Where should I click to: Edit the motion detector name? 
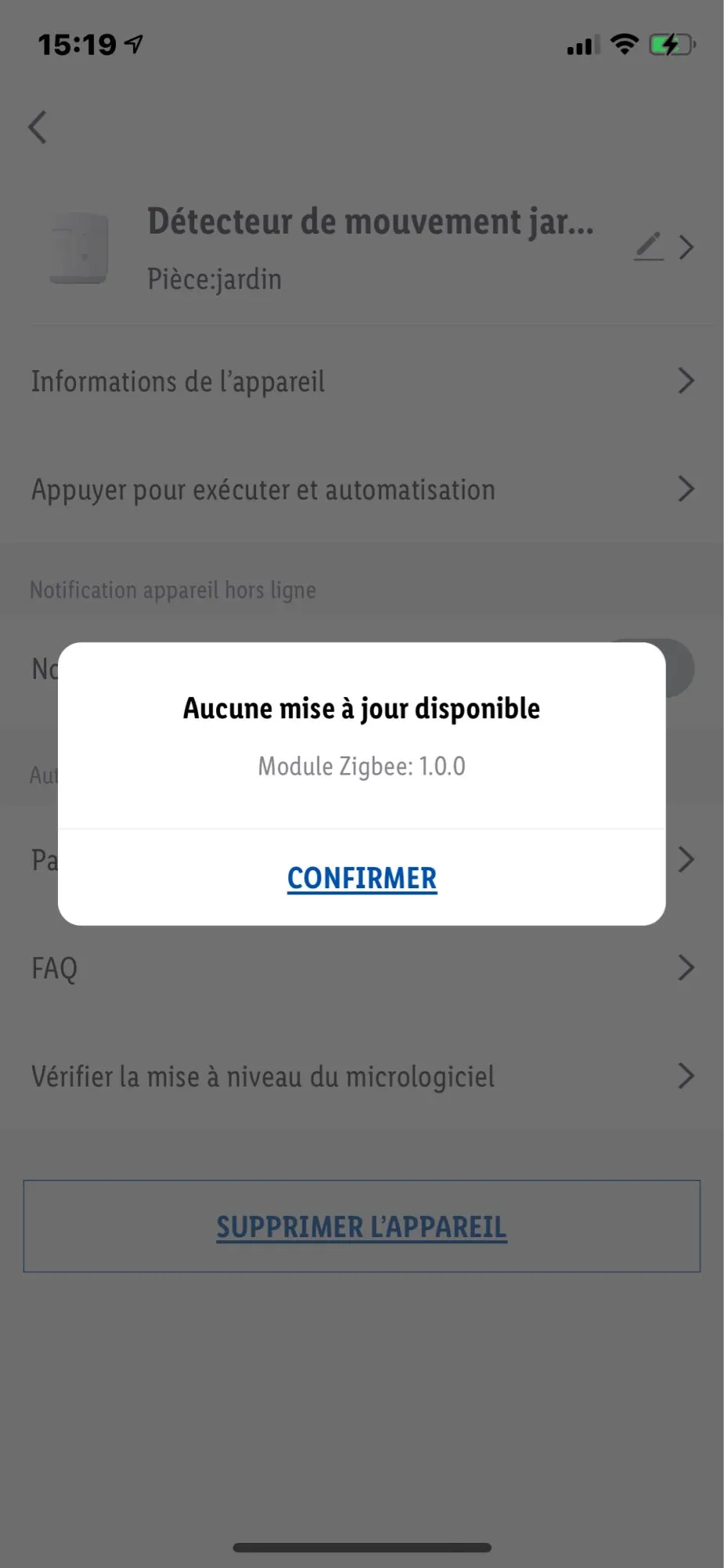[649, 246]
